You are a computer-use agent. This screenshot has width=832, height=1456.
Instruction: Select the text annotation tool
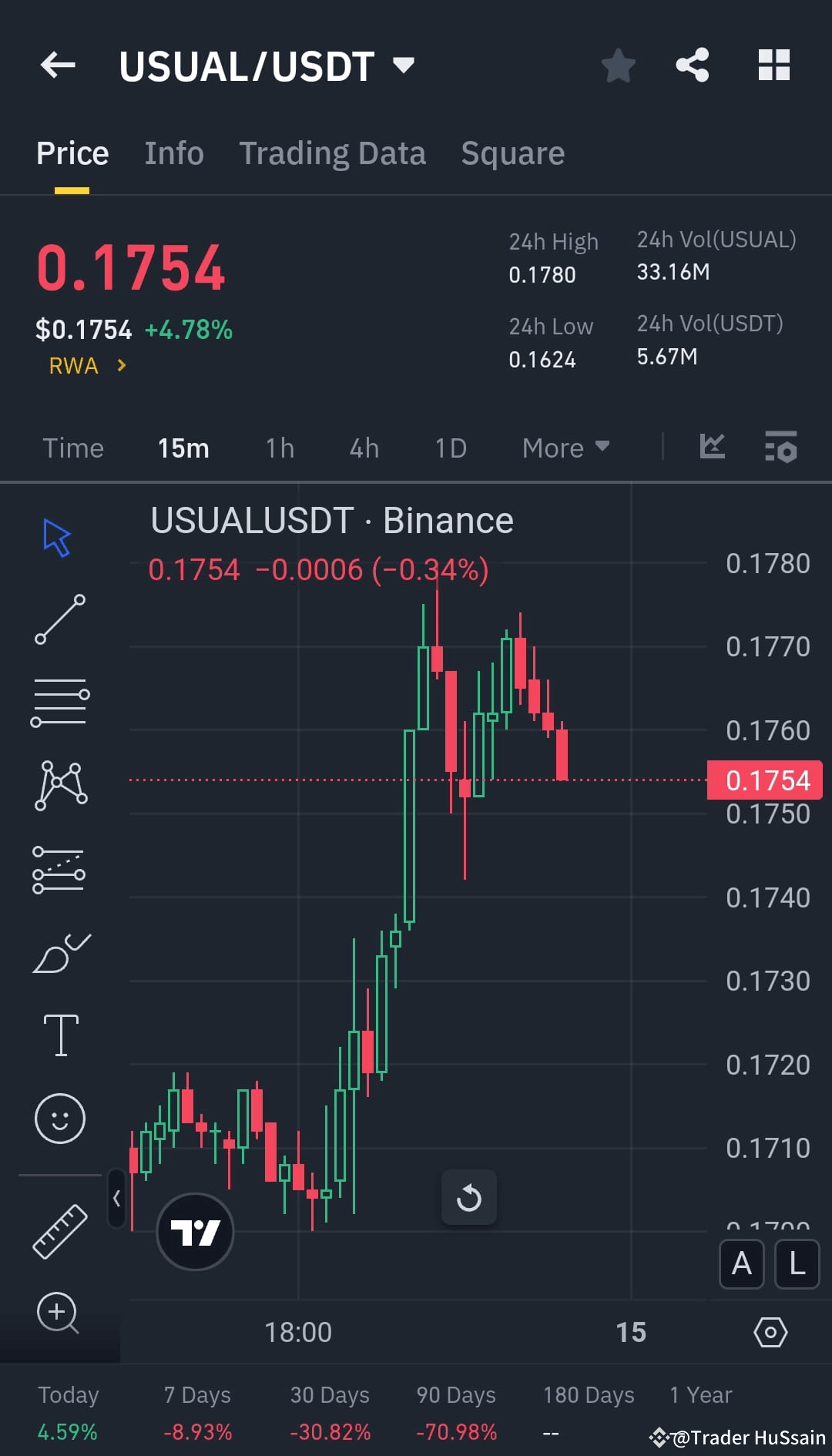pos(59,1034)
